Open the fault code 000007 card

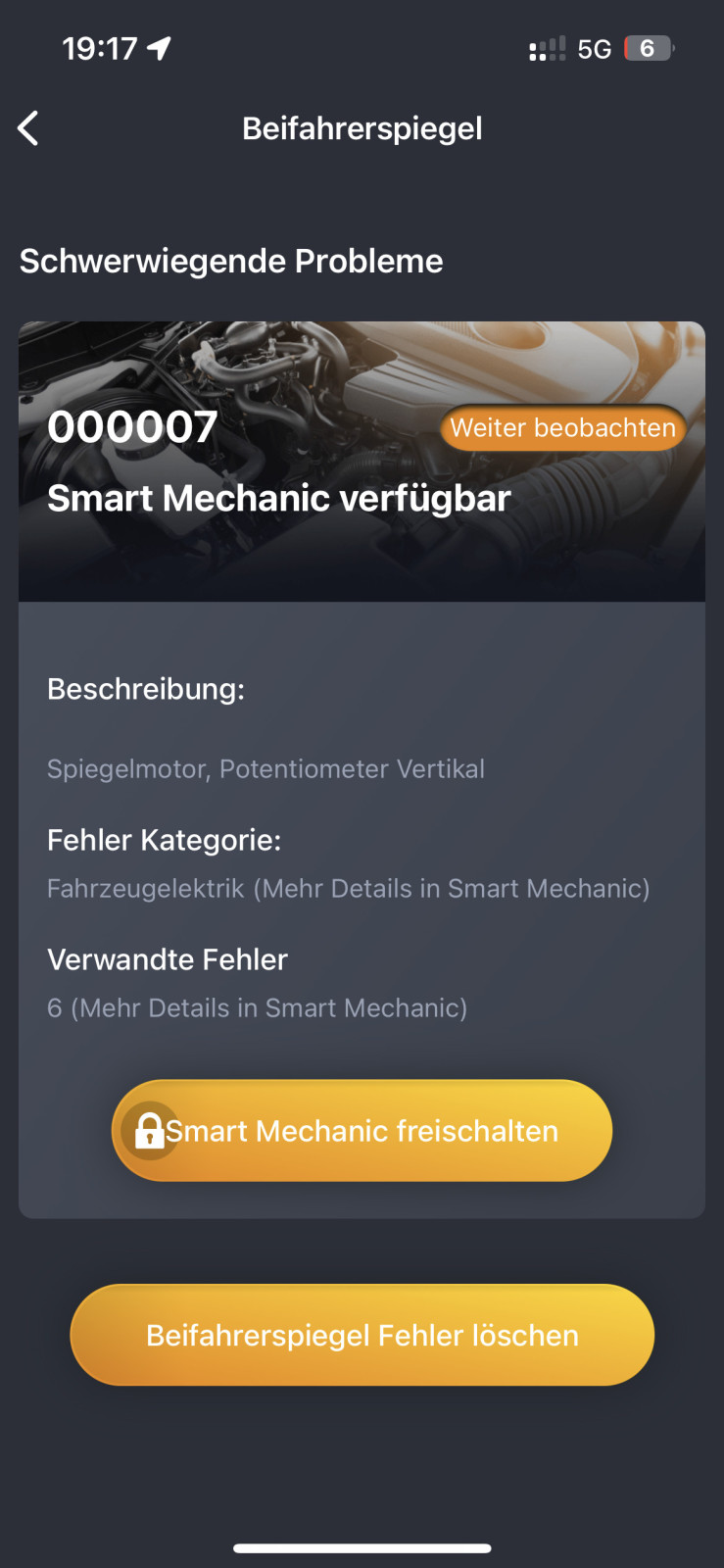[131, 426]
